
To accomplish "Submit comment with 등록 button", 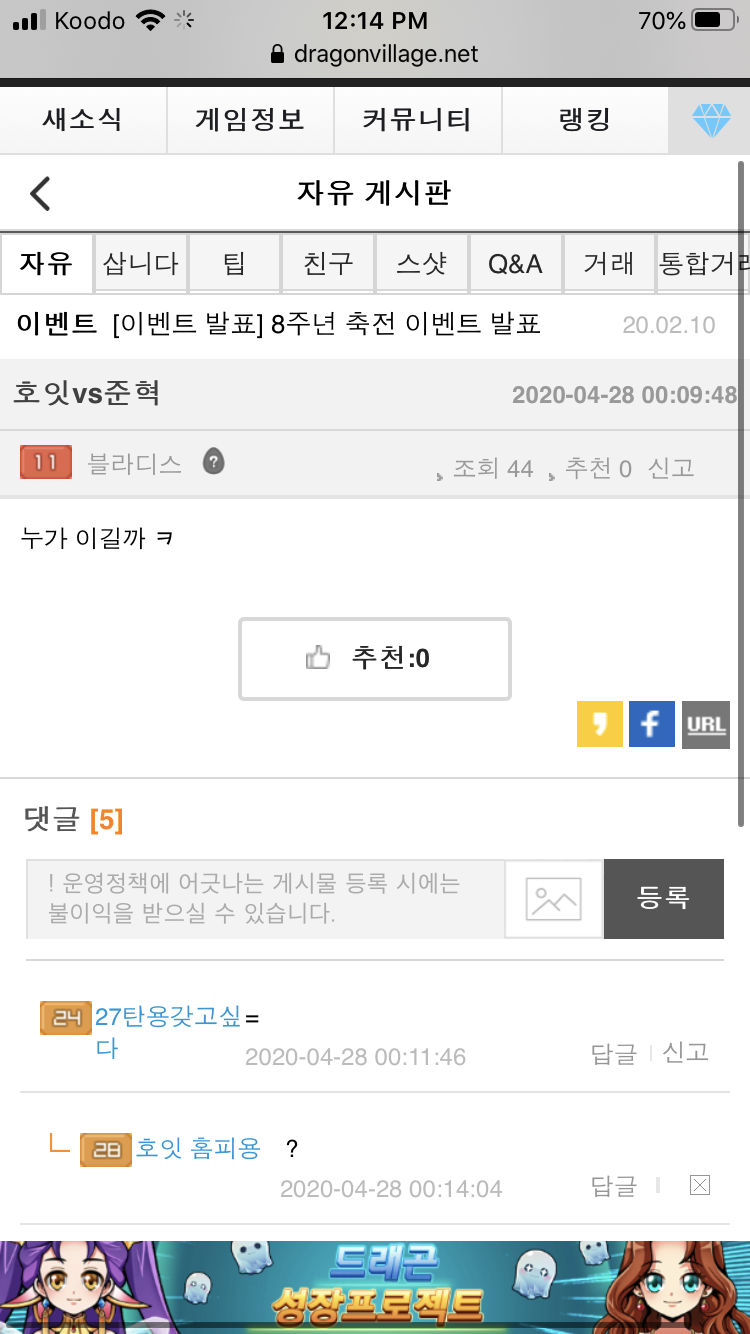I will click(x=663, y=898).
